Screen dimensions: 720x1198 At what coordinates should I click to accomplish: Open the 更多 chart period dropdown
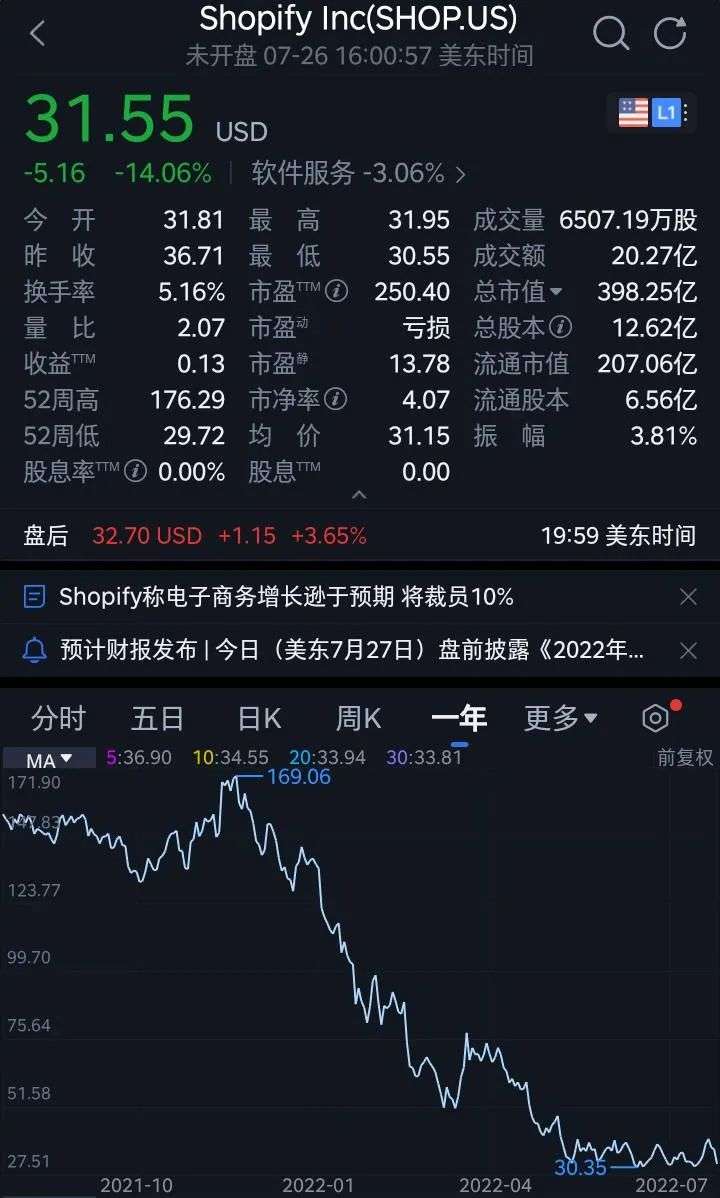[x=560, y=717]
